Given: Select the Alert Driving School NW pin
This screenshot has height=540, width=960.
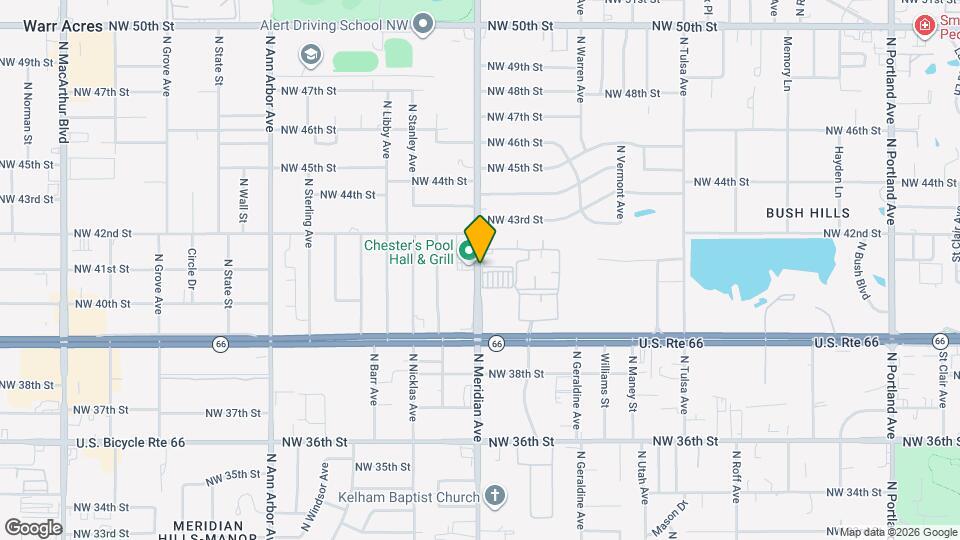Looking at the screenshot, I should tap(423, 23).
